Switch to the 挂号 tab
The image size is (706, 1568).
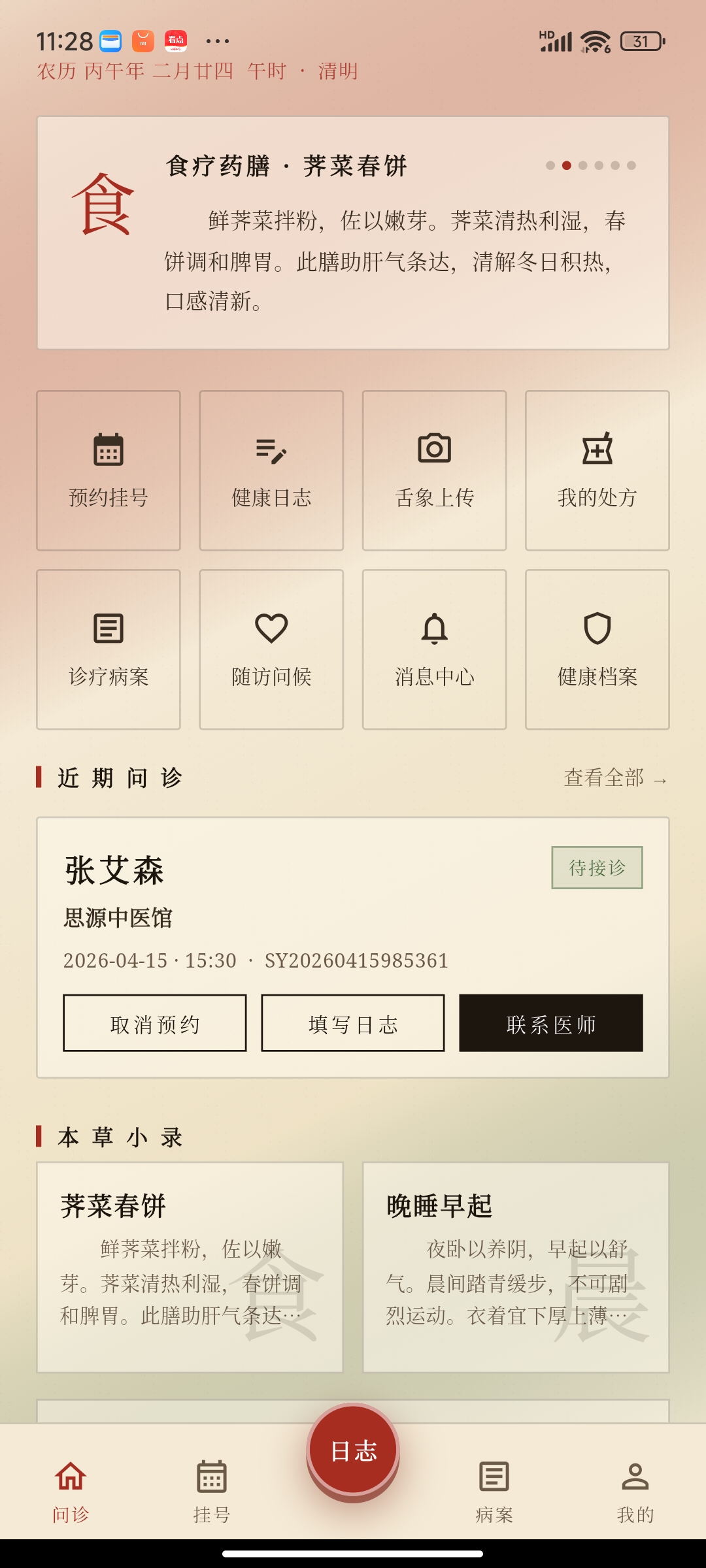(x=210, y=1496)
